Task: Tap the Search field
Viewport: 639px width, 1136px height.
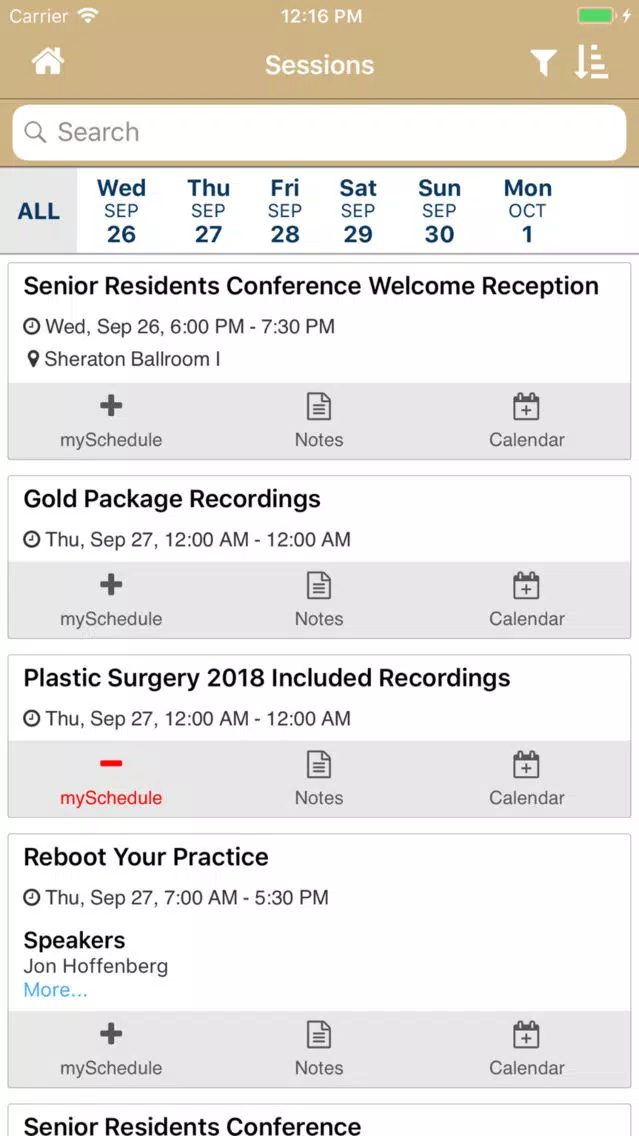Action: [320, 133]
